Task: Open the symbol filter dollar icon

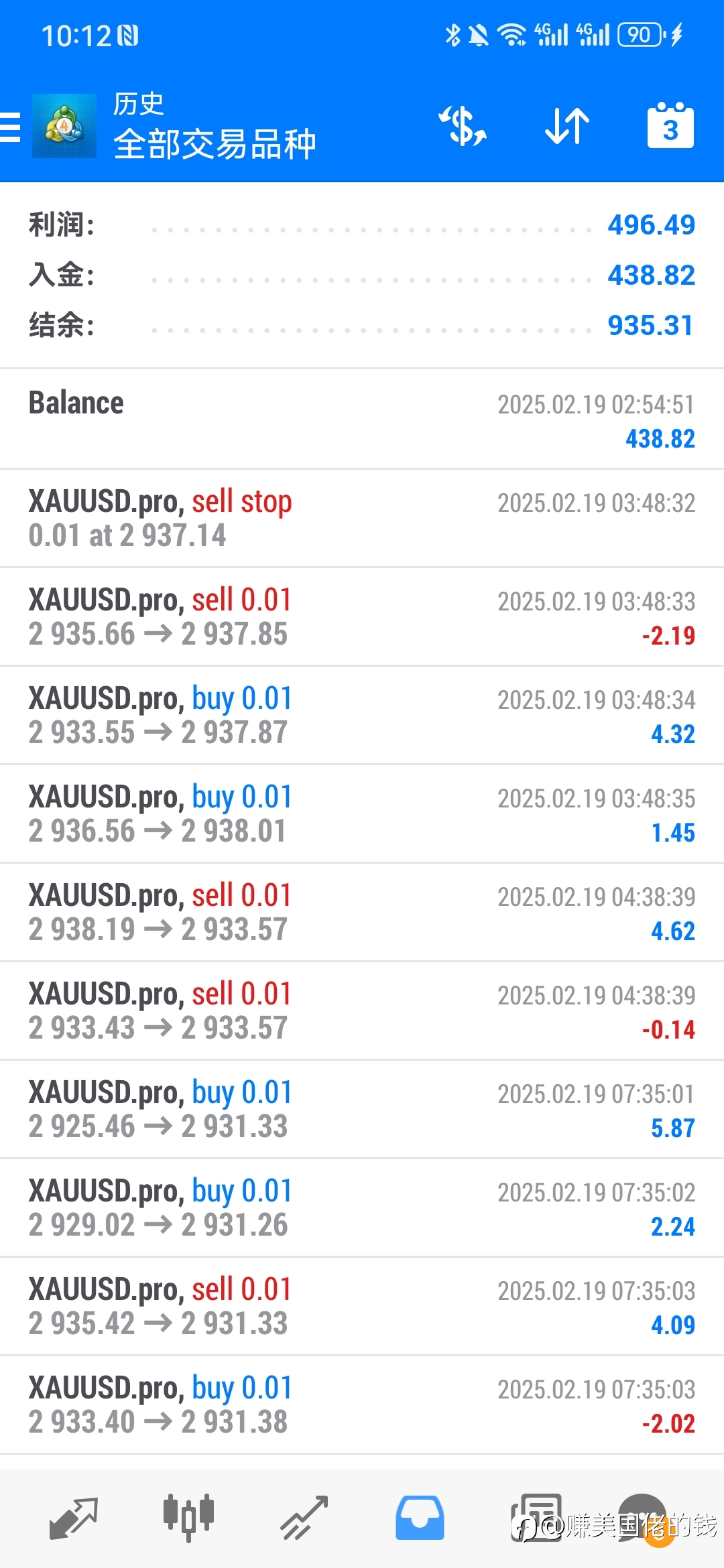Action: click(463, 126)
